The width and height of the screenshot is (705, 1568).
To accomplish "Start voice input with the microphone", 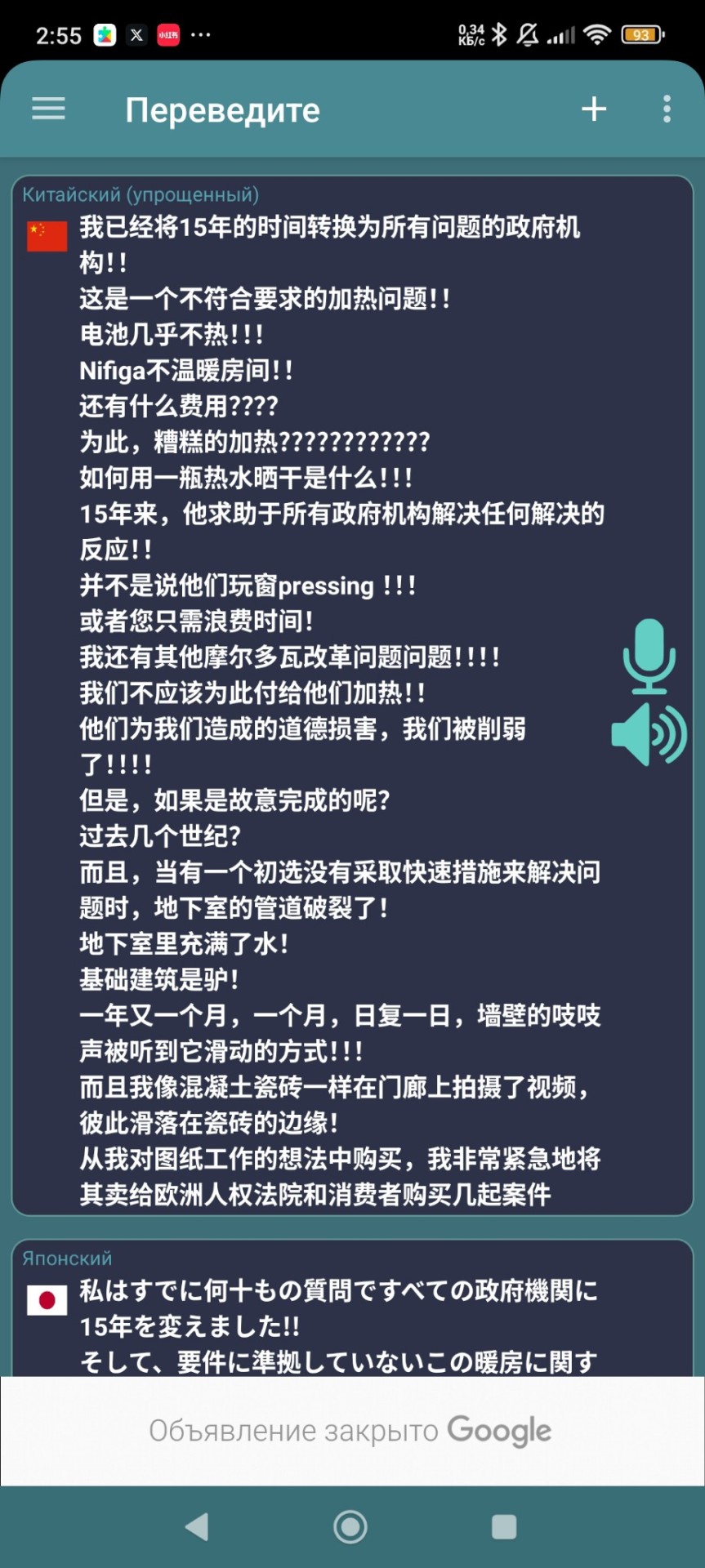I will tap(649, 656).
